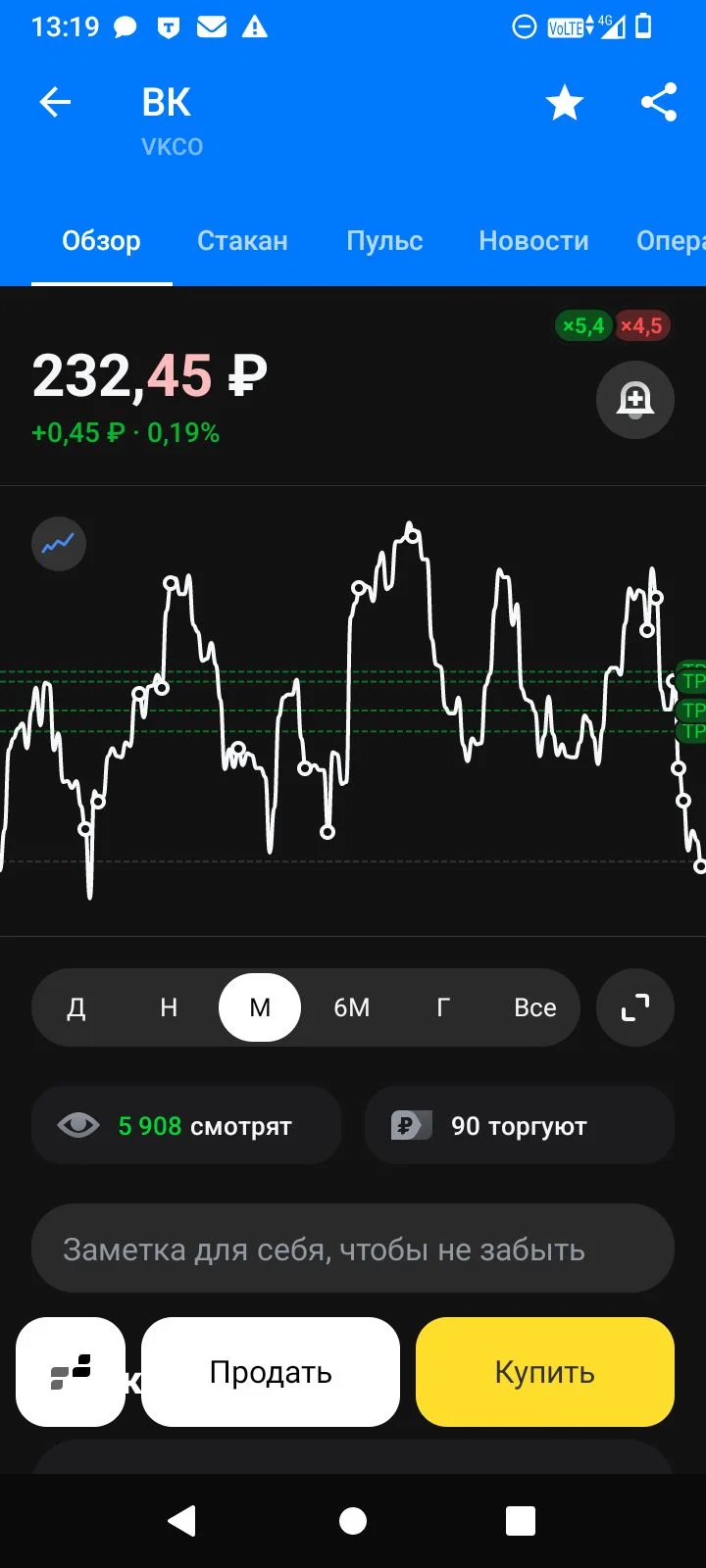Open the 90 торгуют chip
Image resolution: width=706 pixels, height=1568 pixels.
[x=520, y=1126]
